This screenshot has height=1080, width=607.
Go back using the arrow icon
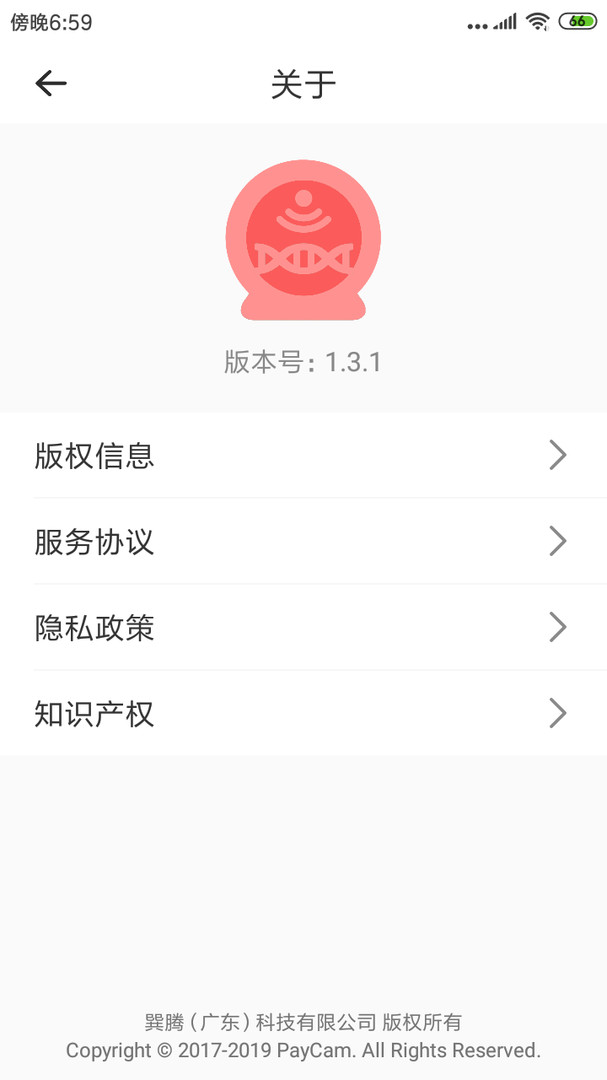pos(51,84)
